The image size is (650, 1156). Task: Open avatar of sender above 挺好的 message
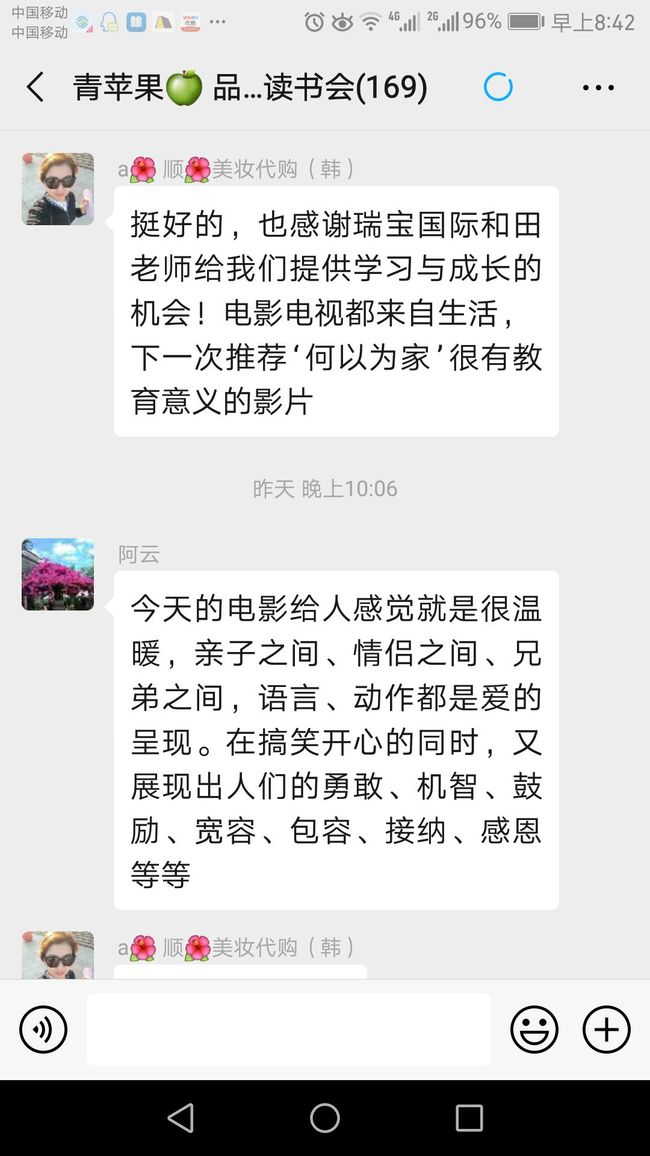pyautogui.click(x=58, y=189)
